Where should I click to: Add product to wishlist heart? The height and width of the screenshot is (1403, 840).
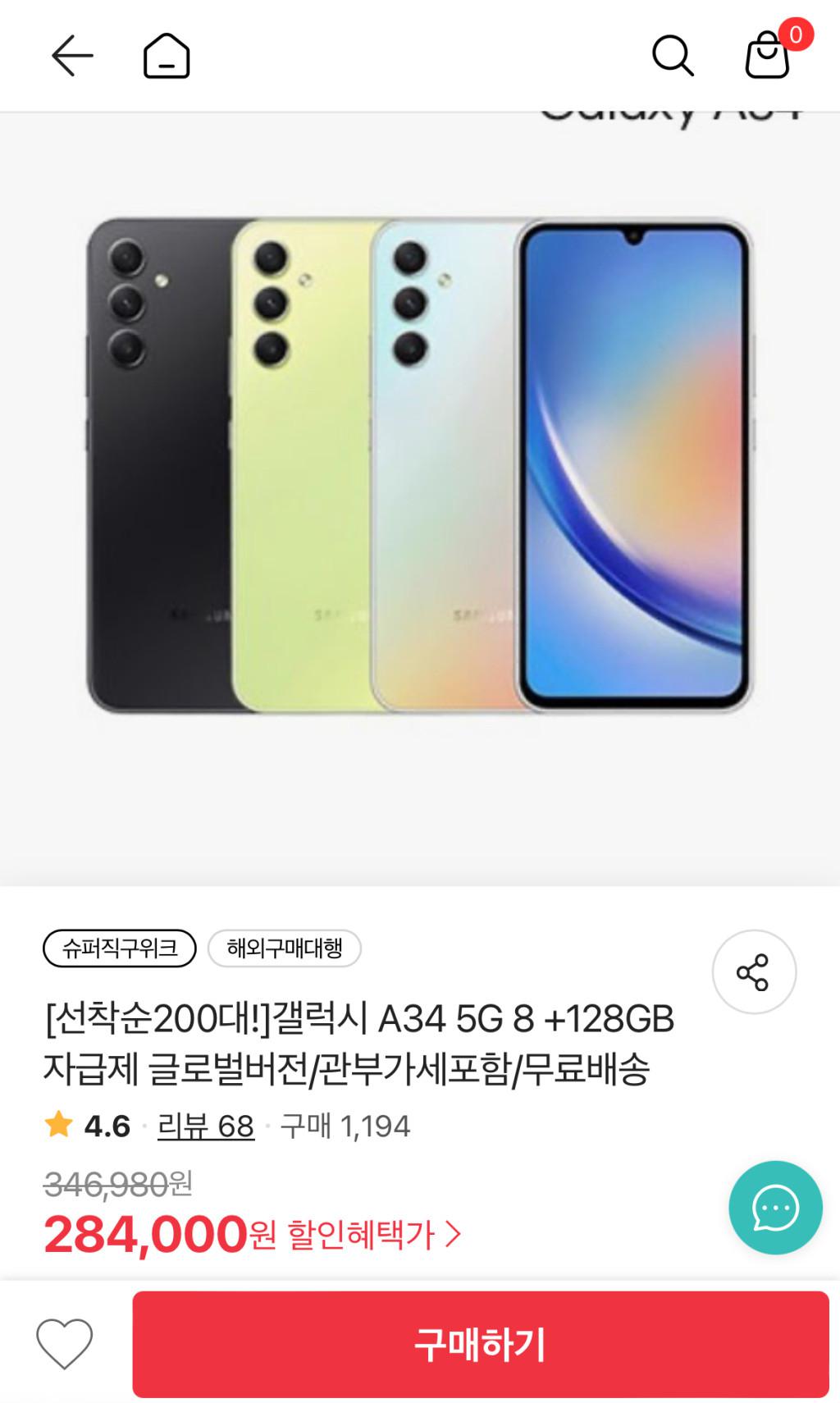pos(65,1344)
